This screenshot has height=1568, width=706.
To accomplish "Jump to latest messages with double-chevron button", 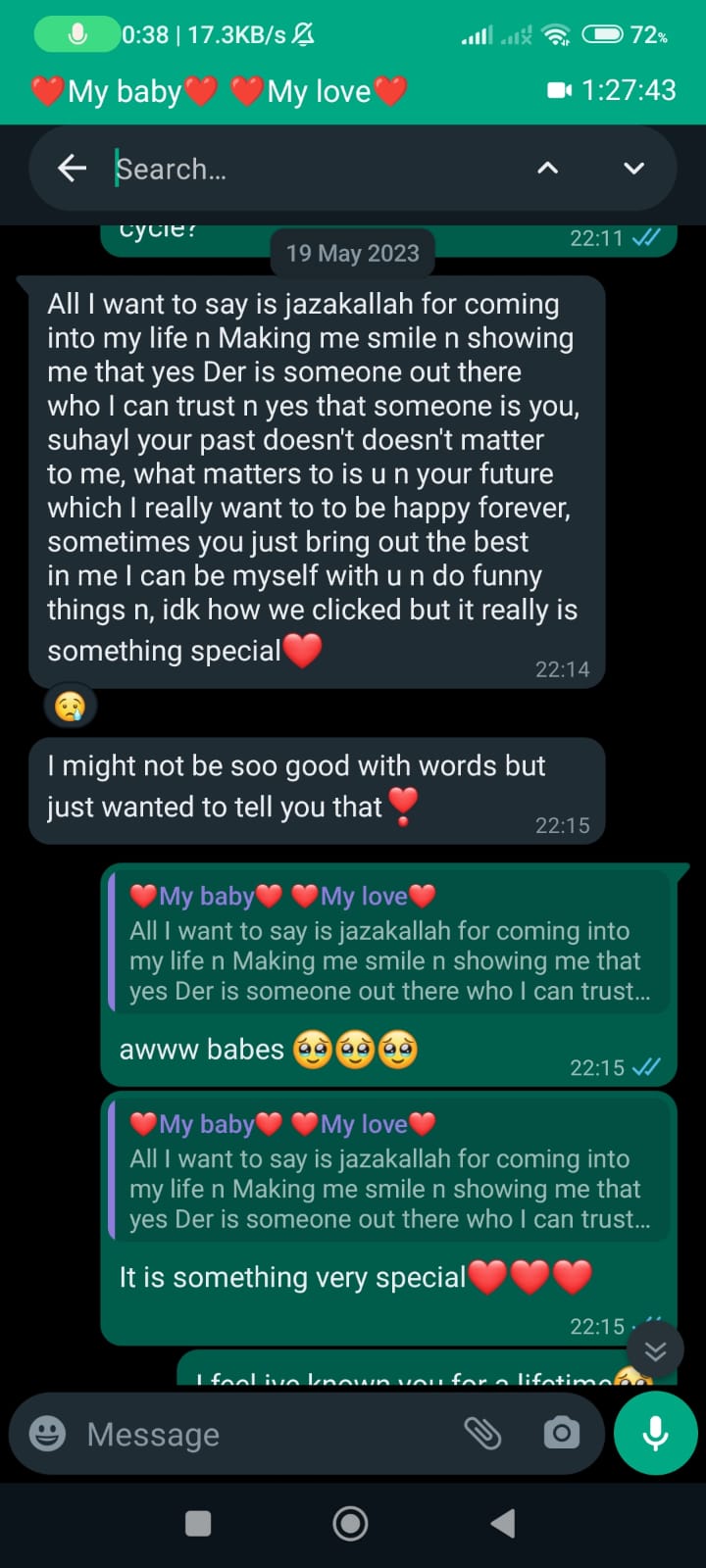I will pyautogui.click(x=654, y=1351).
